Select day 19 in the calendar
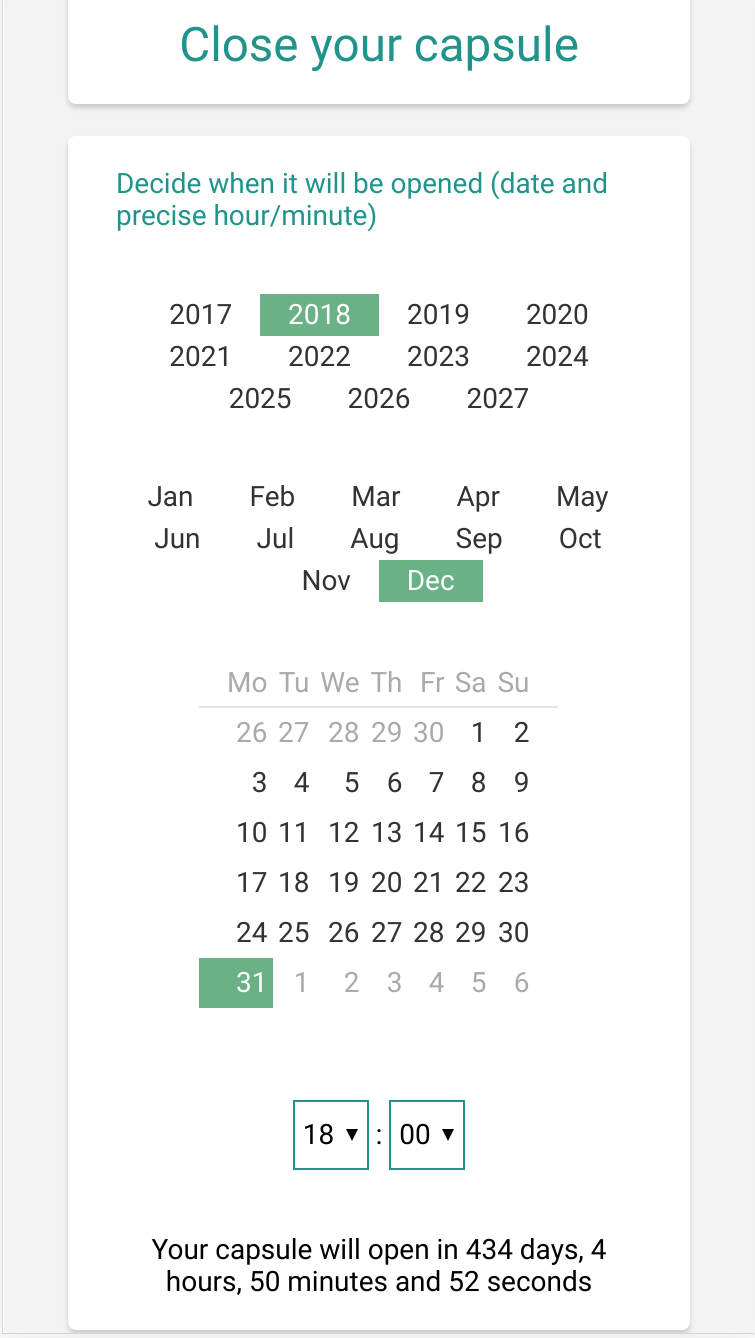 point(344,883)
